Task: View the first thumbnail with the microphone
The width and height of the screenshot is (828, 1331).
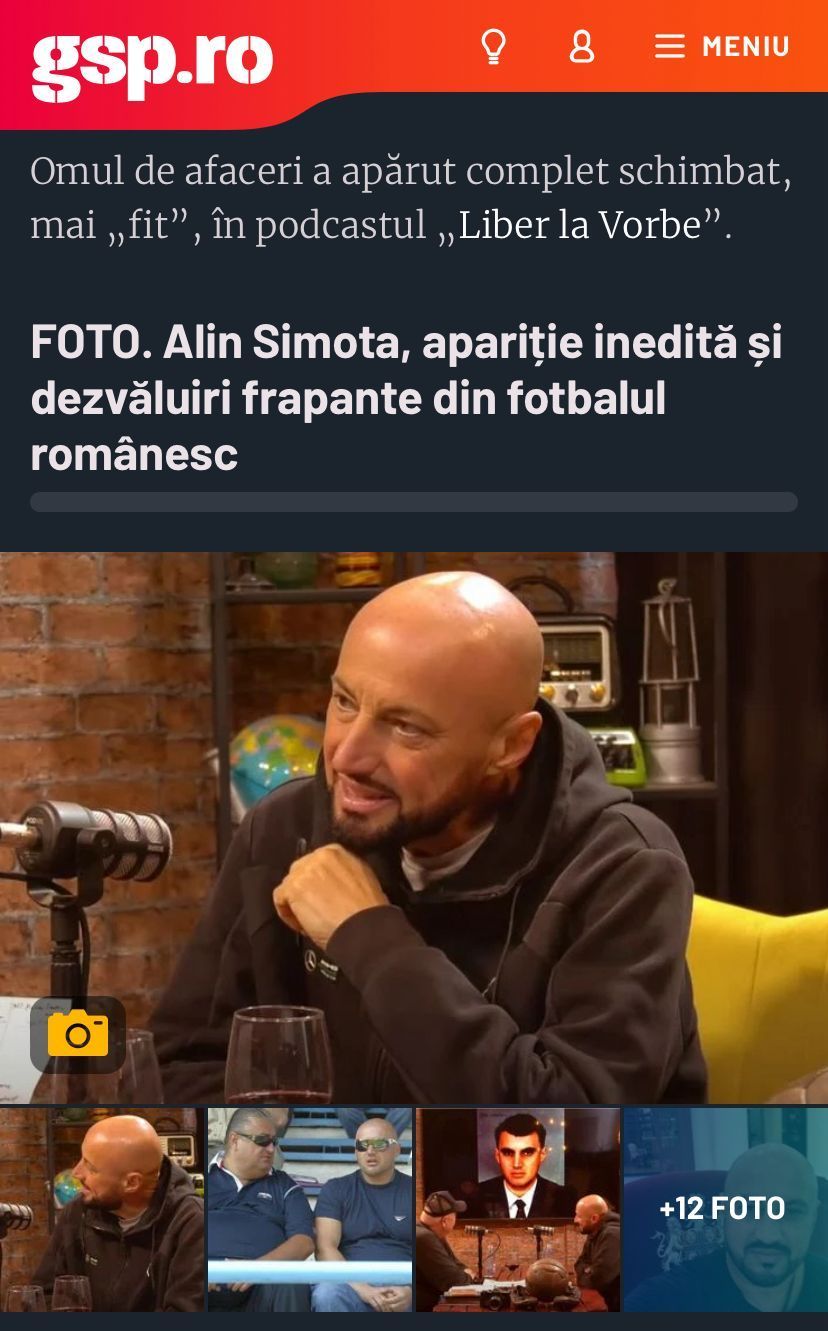Action: (x=101, y=1209)
